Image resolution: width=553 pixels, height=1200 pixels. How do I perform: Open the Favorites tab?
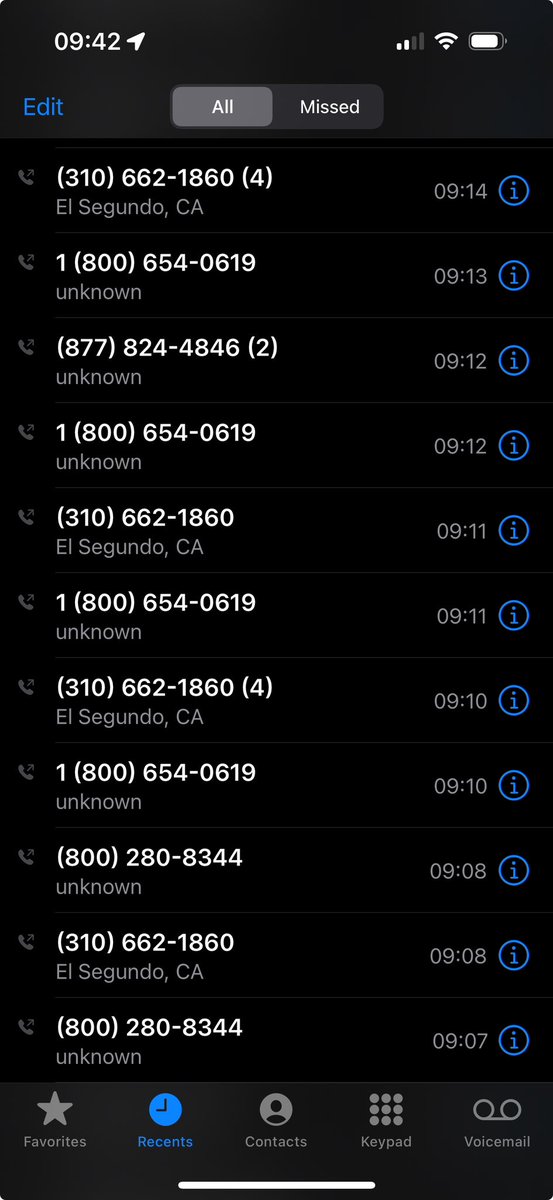[x=55, y=1119]
